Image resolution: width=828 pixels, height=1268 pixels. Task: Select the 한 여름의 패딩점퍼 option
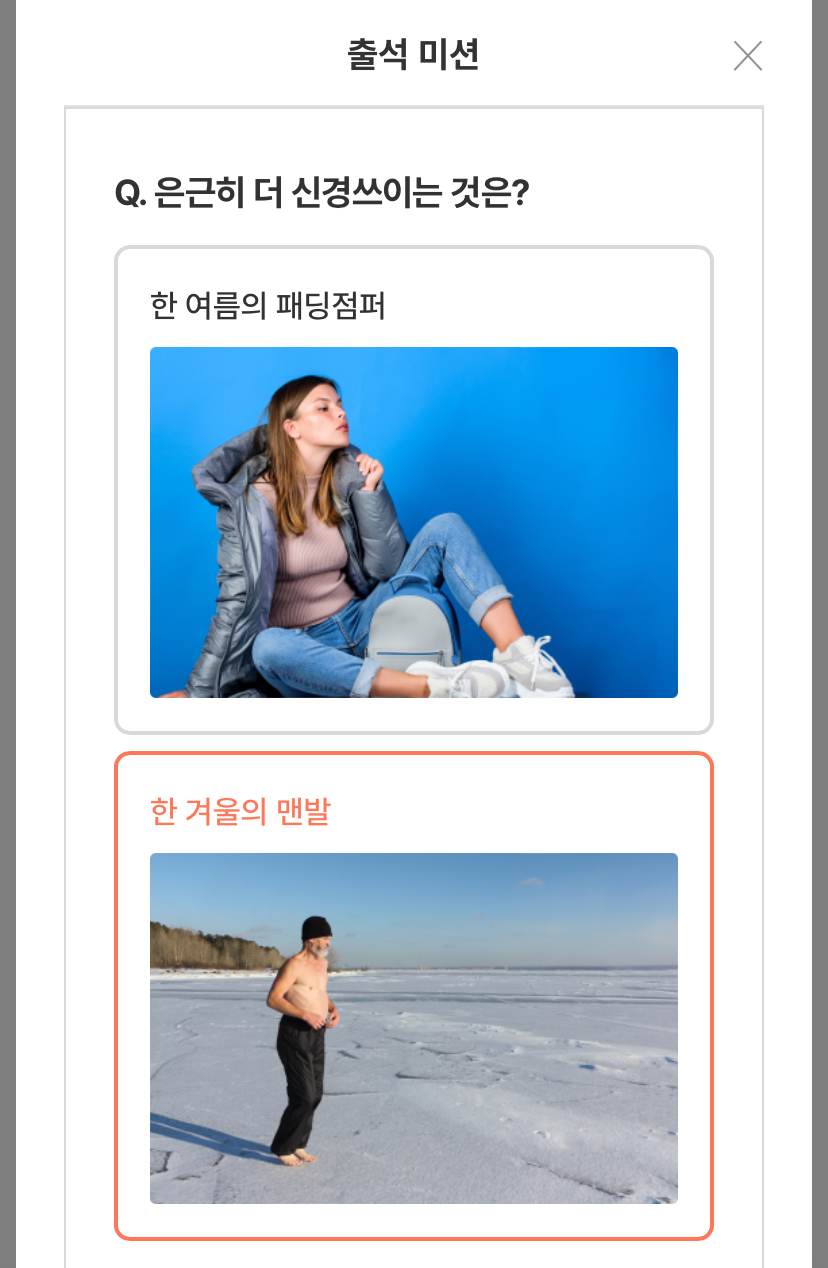414,490
